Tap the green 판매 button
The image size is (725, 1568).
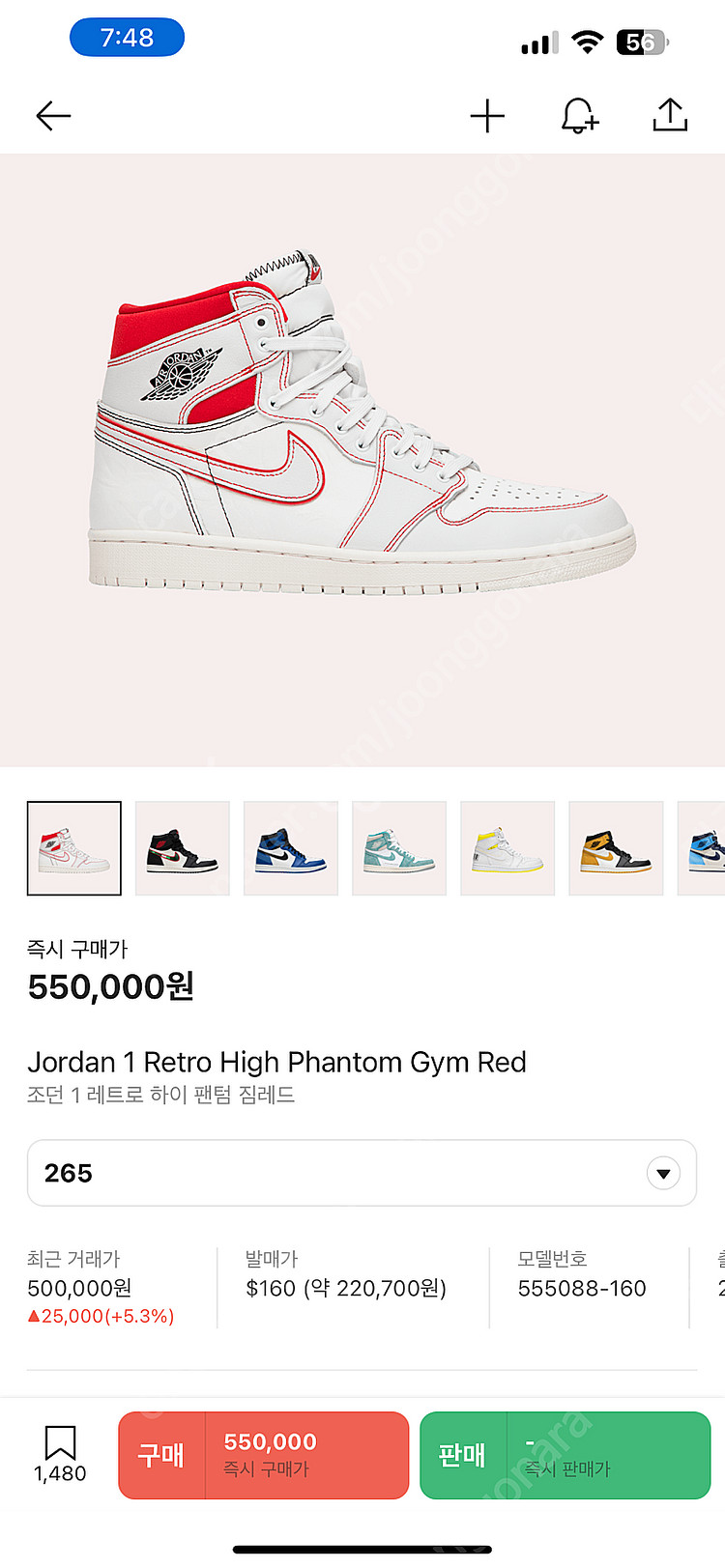[x=565, y=1455]
